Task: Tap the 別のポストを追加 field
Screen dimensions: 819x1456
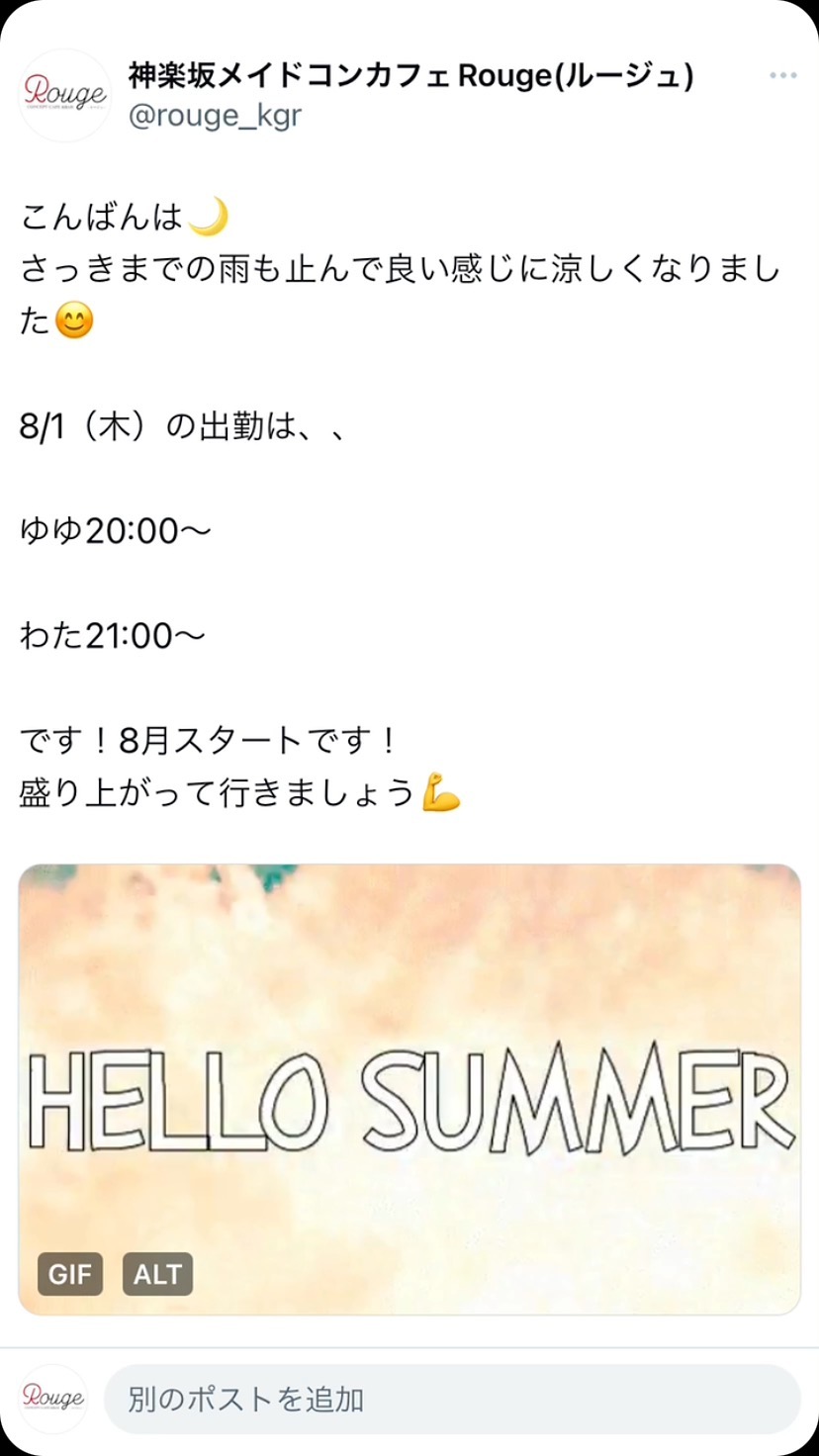Action: (x=451, y=1400)
